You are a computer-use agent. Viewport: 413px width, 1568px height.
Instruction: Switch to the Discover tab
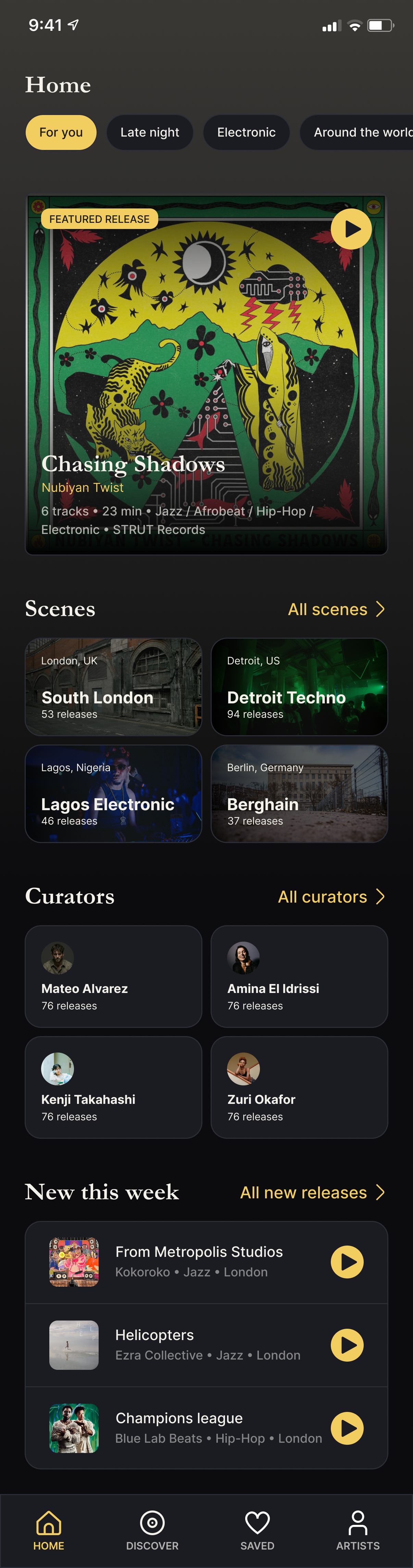152,1530
